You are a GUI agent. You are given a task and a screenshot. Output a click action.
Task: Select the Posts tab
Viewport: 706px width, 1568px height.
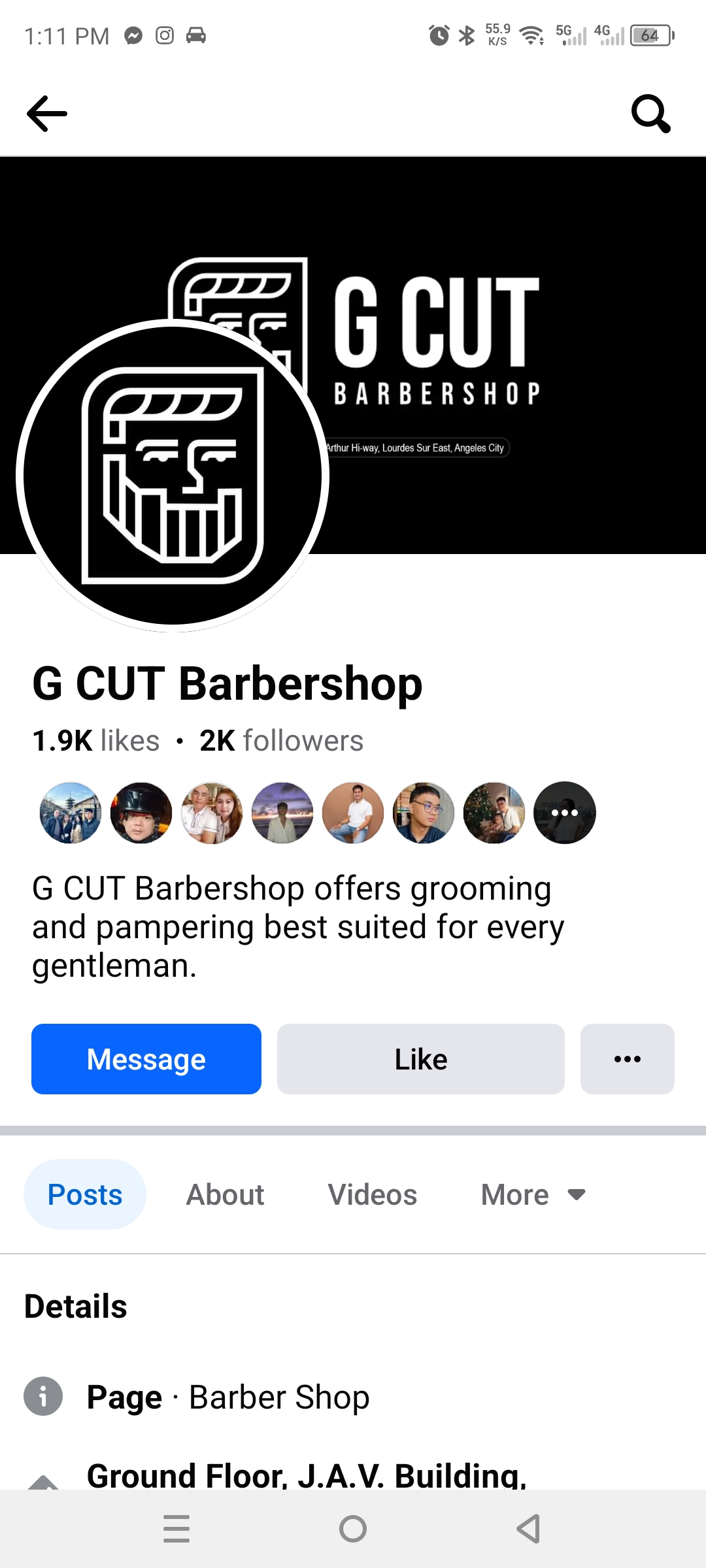(x=85, y=1195)
